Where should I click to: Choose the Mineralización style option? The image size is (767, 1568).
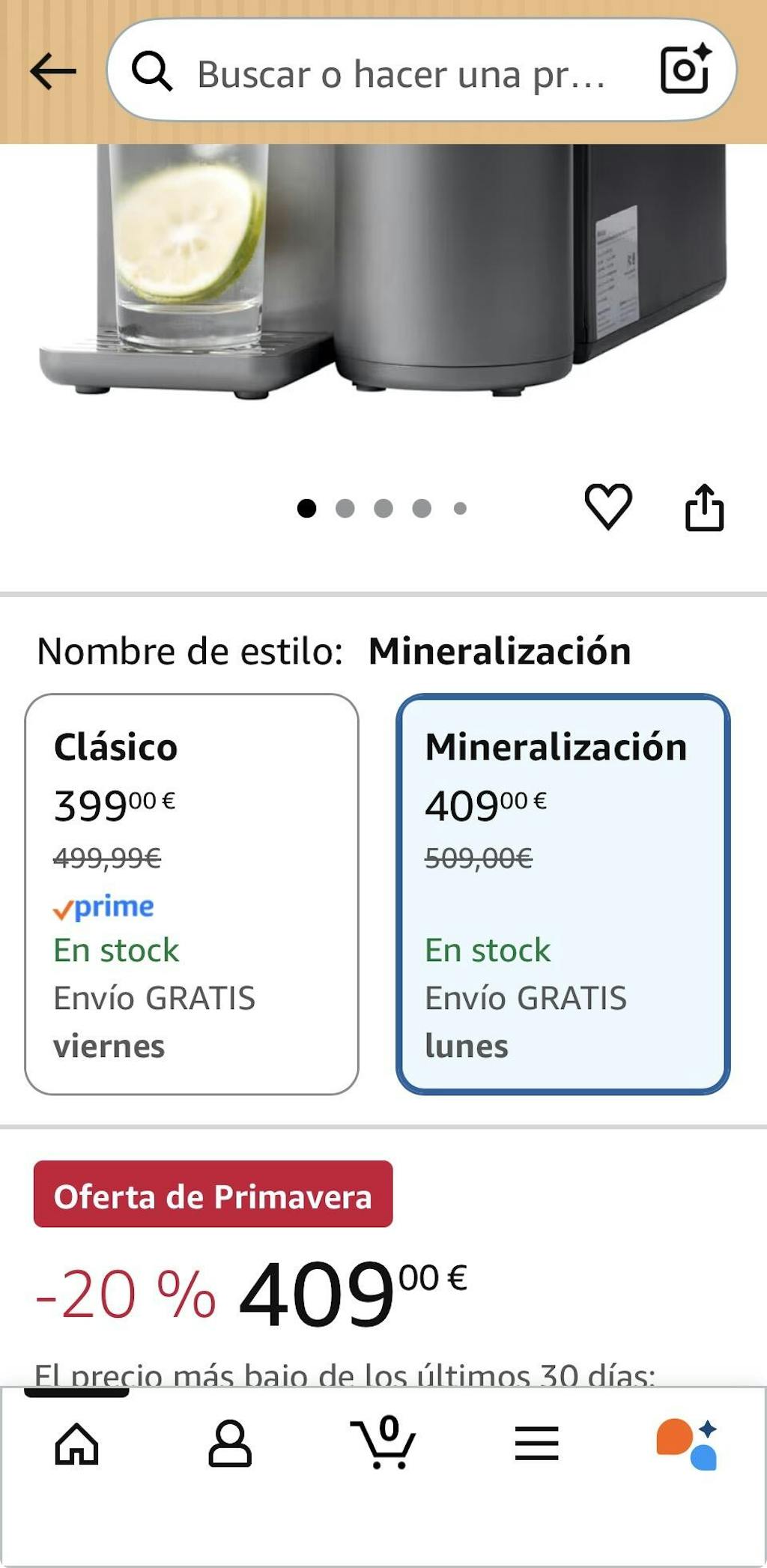pos(563,893)
